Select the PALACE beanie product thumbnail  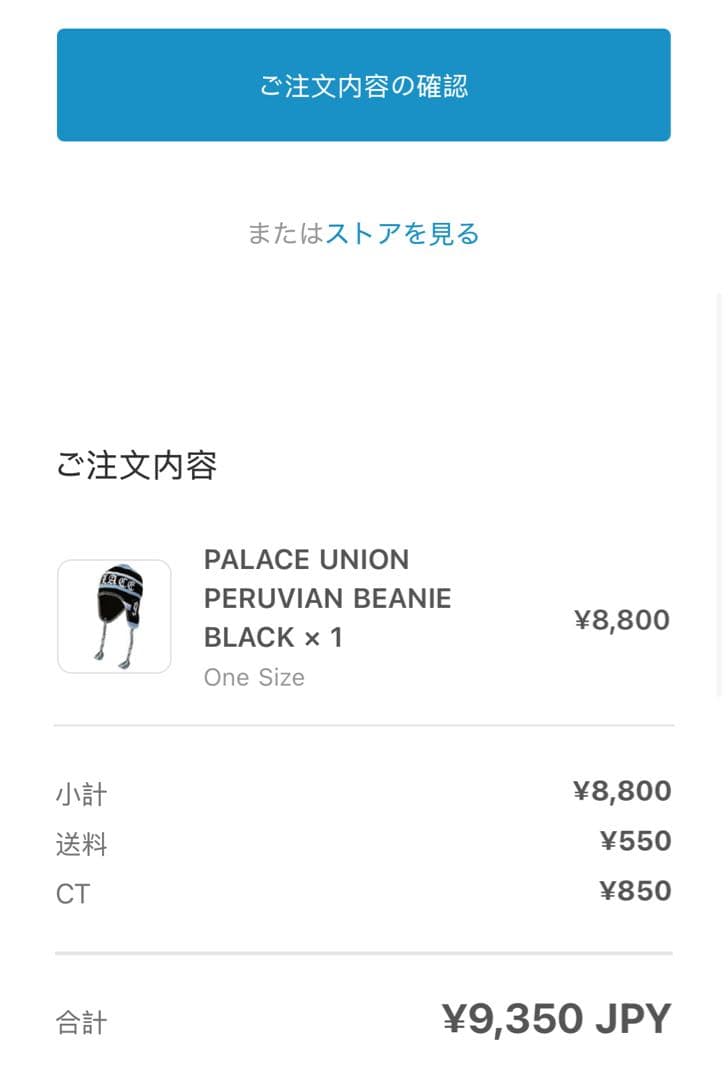point(114,616)
